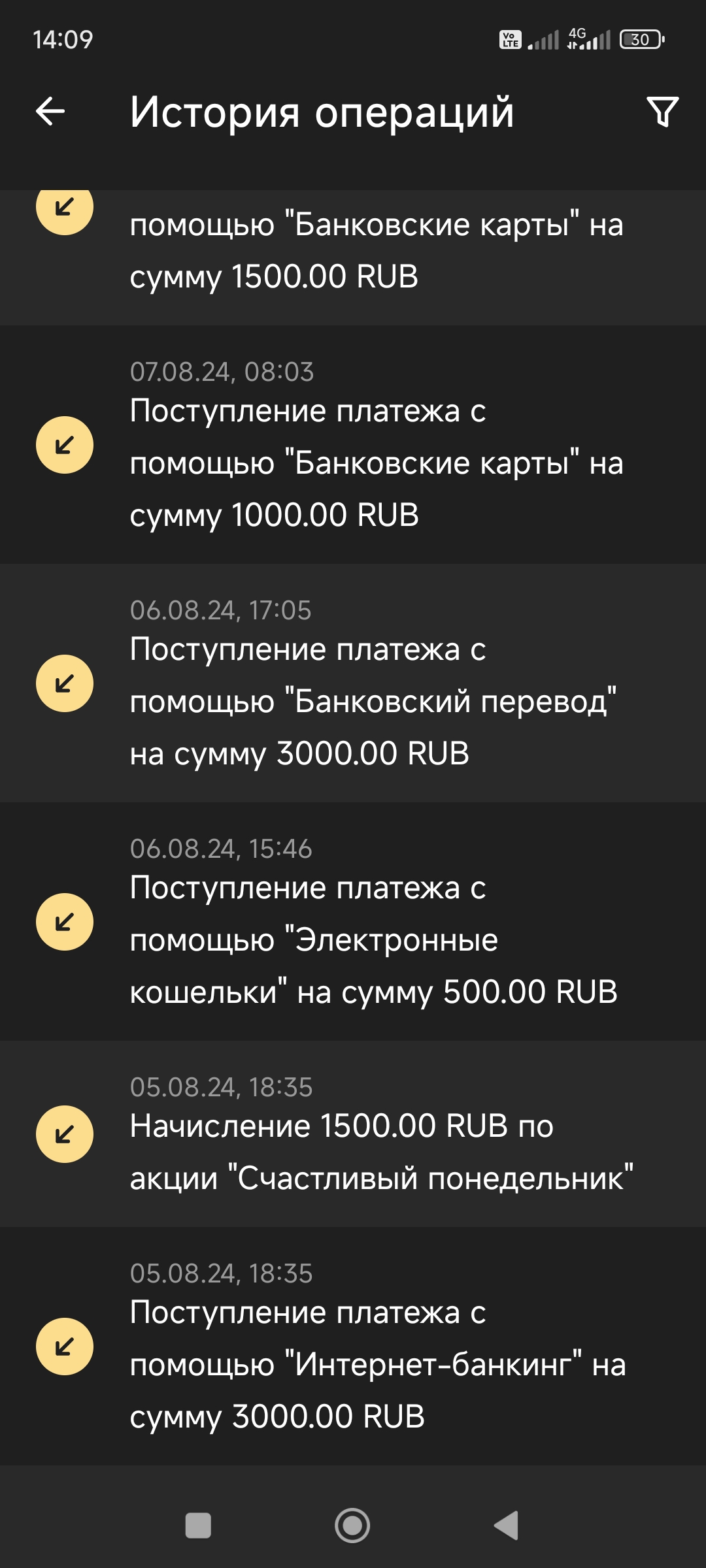Open the 06.08.24 17:05 bank transfer of 3000.00 RUB
This screenshot has height=1568, width=706.
[353, 683]
